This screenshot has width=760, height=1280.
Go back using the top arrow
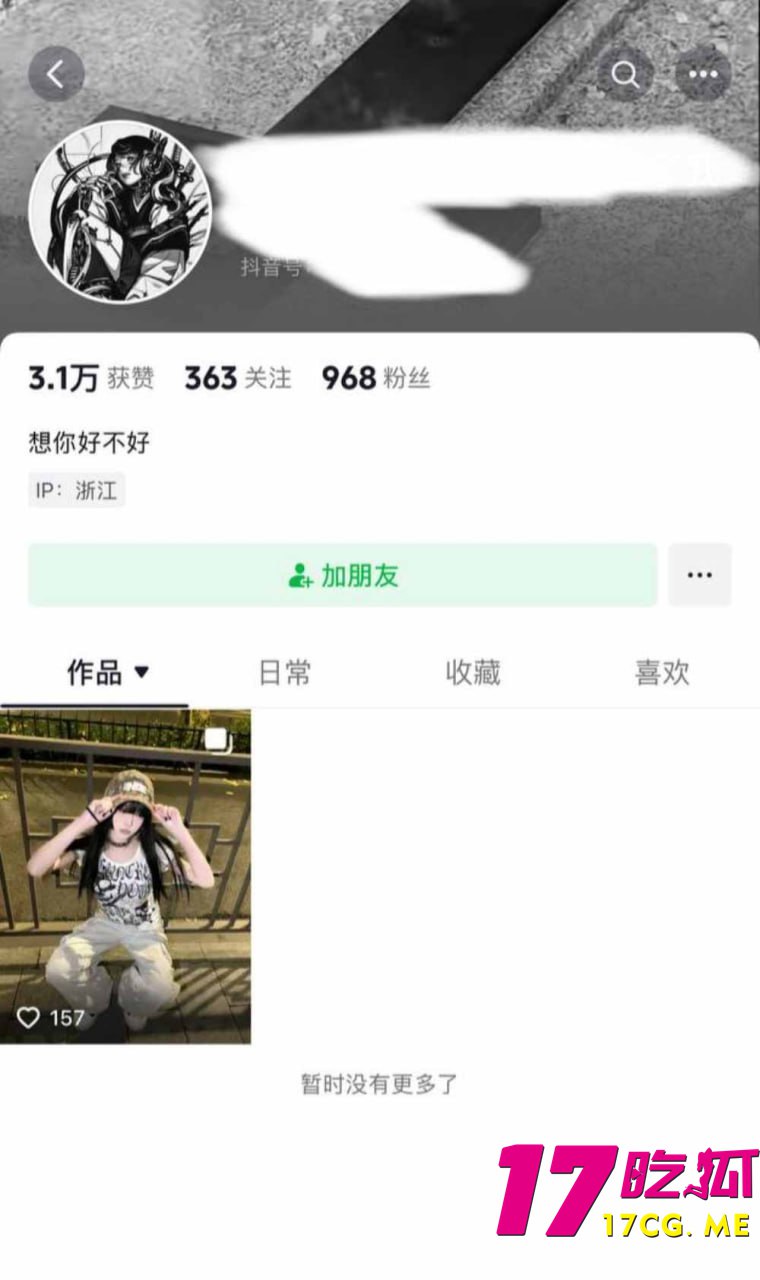pos(56,74)
